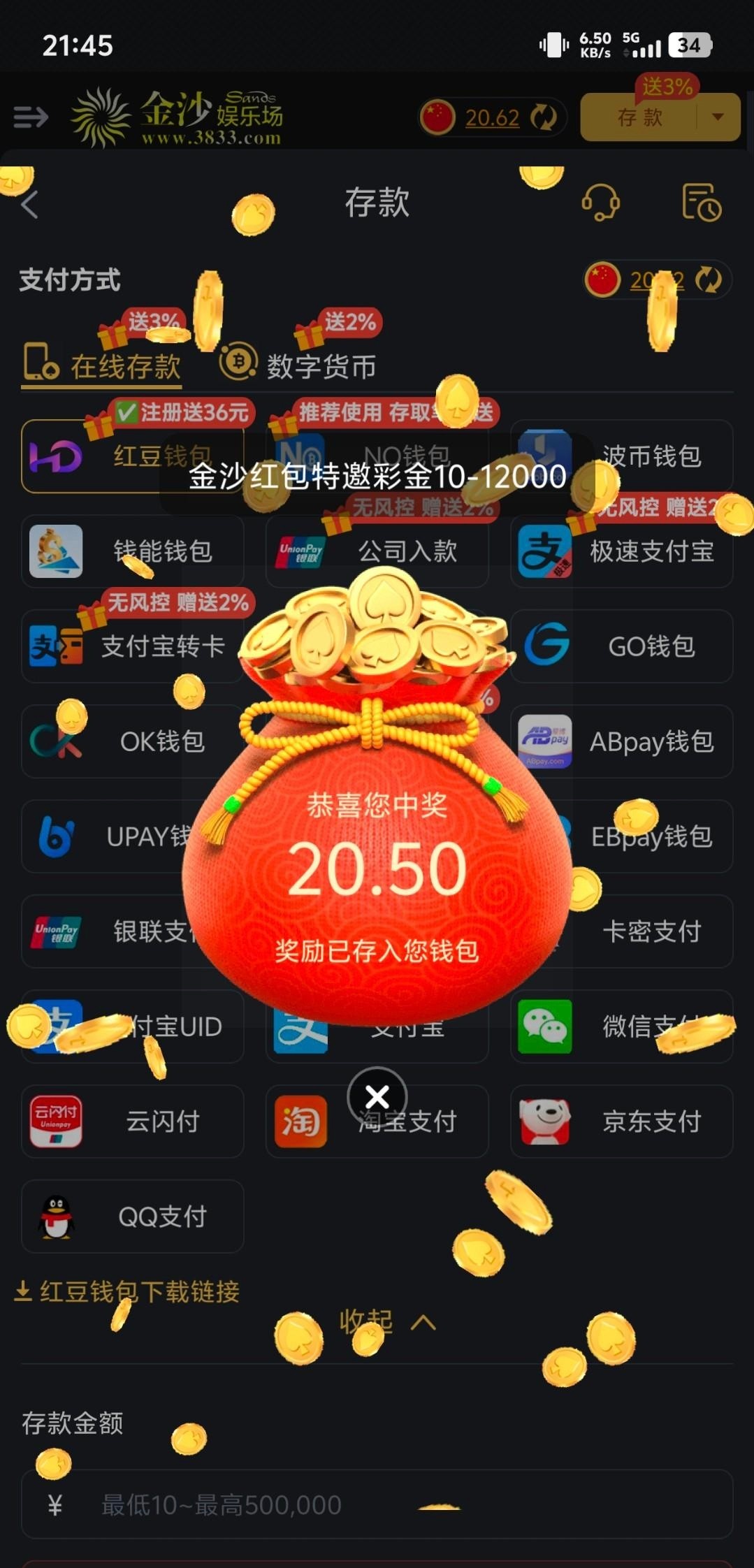Choose 京东支付 payment method
Screen dimensions: 754x1568
pyautogui.click(x=621, y=1121)
